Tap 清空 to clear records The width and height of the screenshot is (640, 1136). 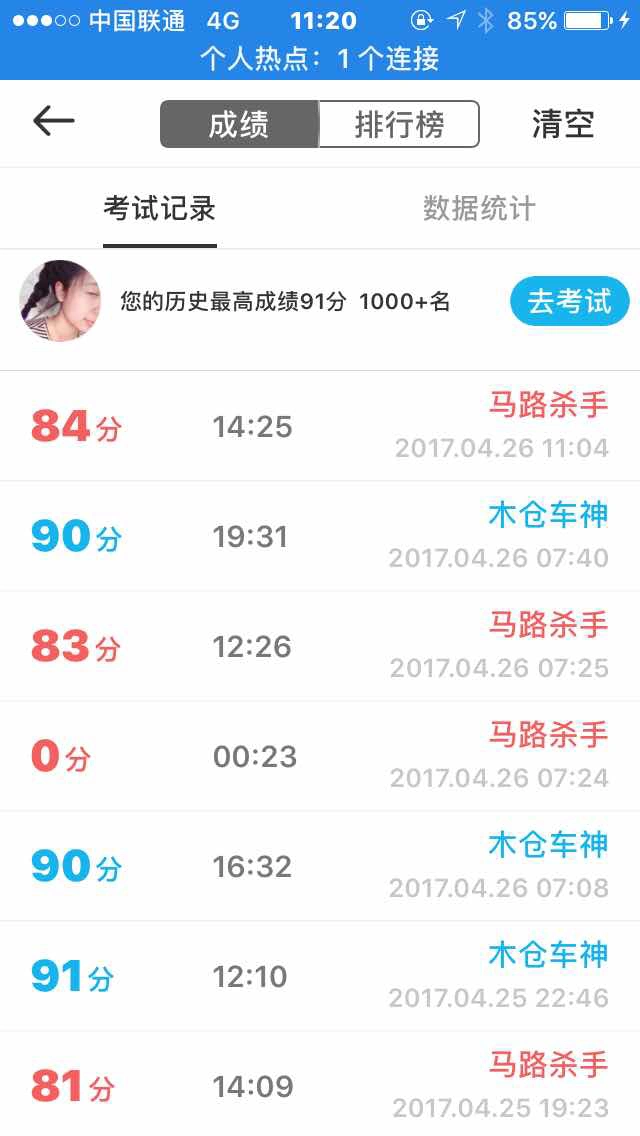coord(563,124)
